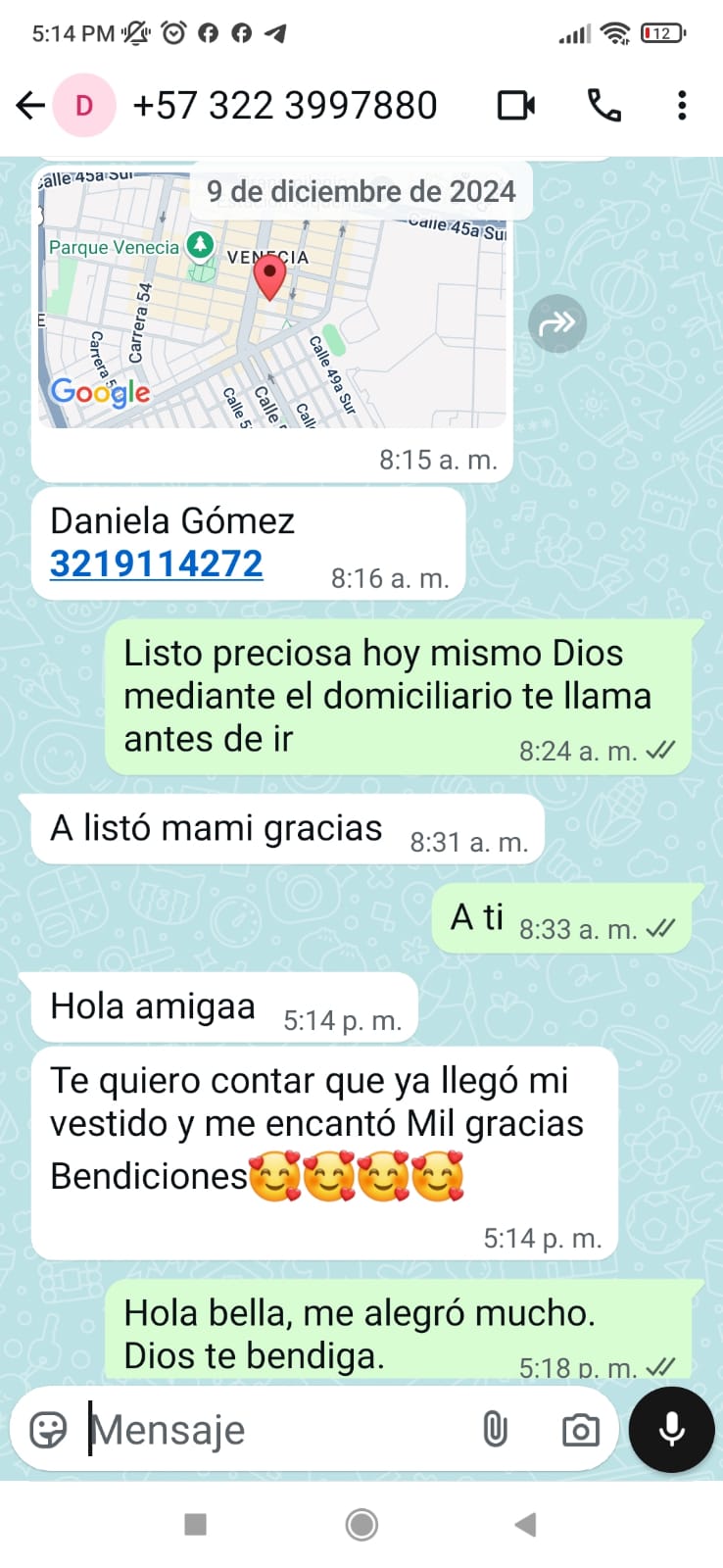Attach a file with the paperclip
This screenshot has width=723, height=1568.
tap(496, 1430)
